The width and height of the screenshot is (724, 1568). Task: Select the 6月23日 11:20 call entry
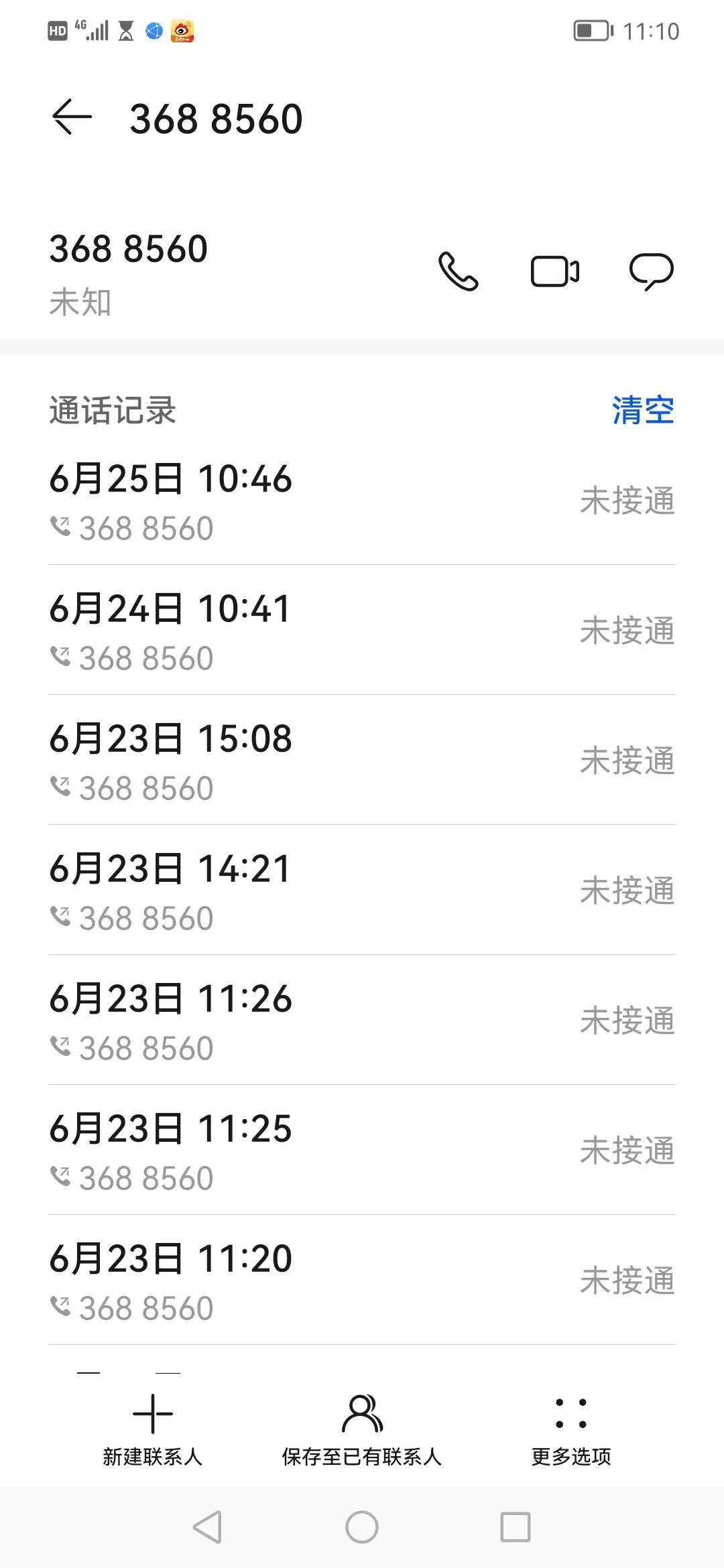point(362,1281)
